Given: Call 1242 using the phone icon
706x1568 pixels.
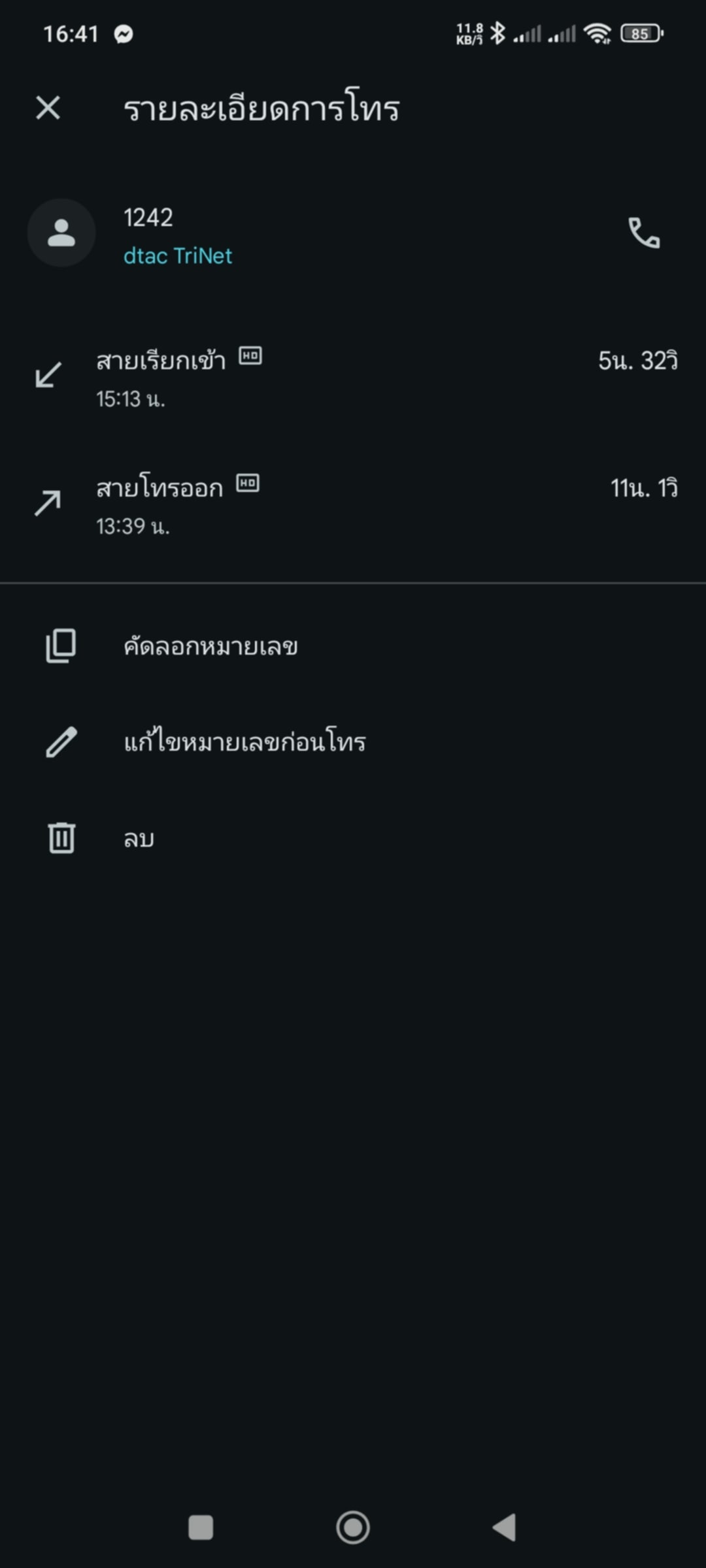Looking at the screenshot, I should [x=644, y=233].
